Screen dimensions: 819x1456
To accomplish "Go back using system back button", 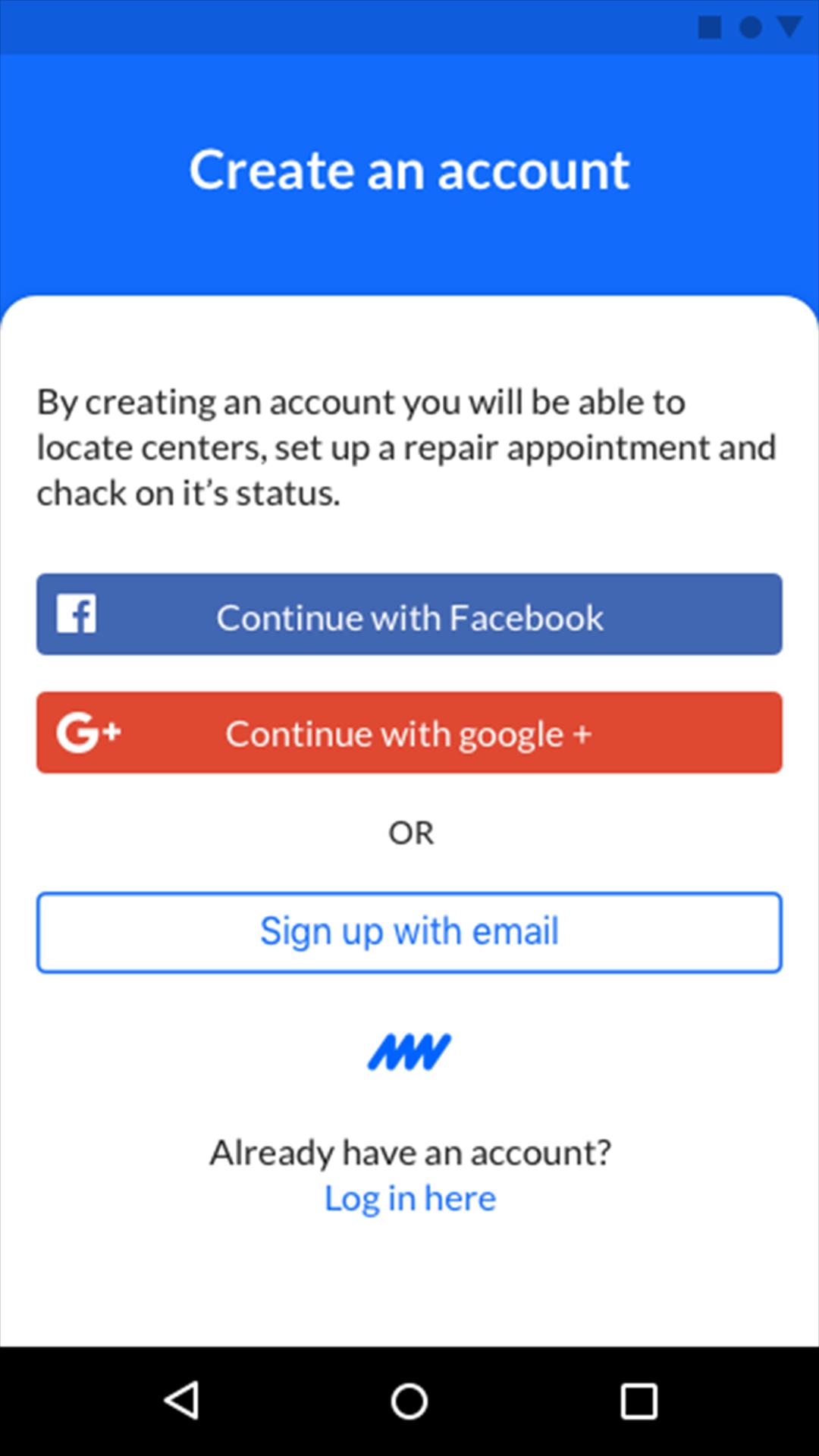I will (x=182, y=1400).
